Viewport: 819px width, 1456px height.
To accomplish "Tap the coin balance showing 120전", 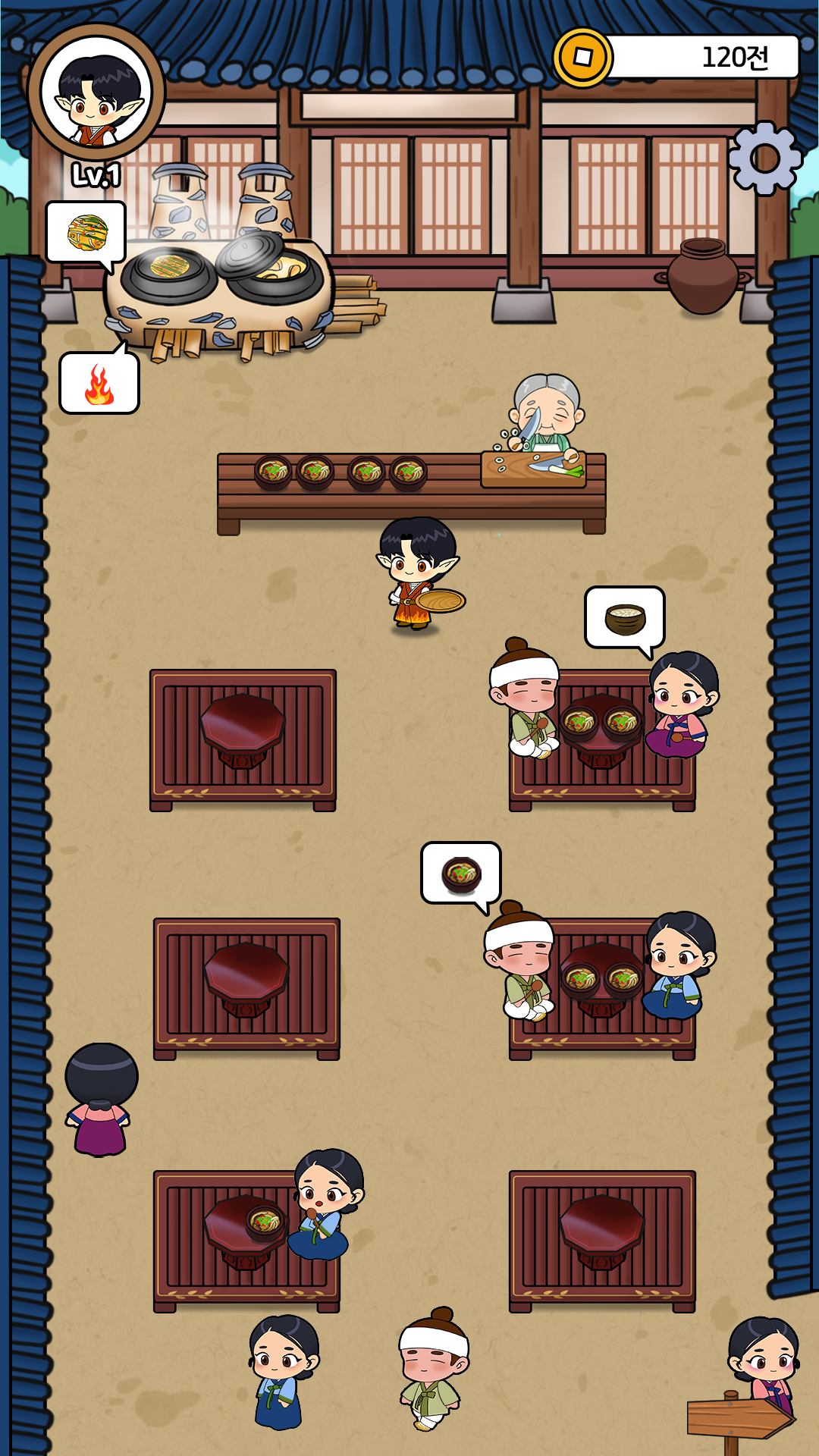I will click(679, 57).
